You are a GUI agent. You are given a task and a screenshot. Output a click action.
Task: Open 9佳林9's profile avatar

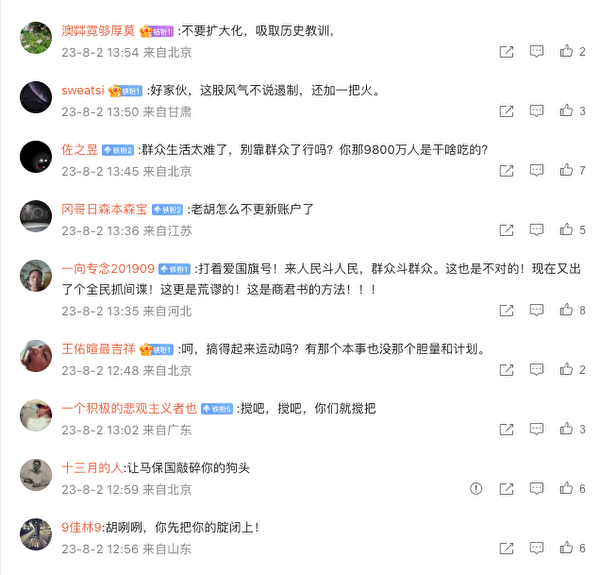[36, 534]
